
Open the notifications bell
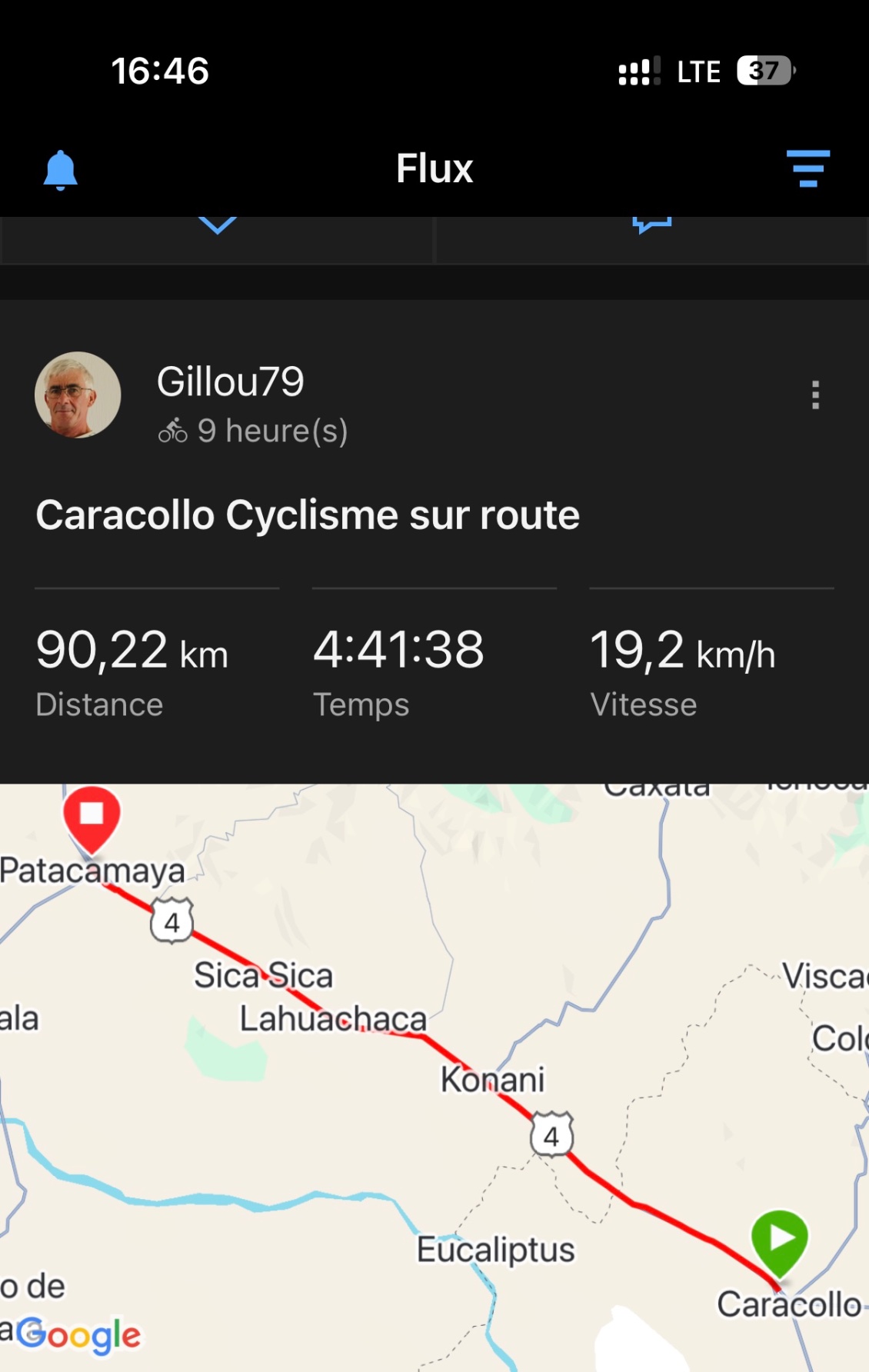[61, 170]
